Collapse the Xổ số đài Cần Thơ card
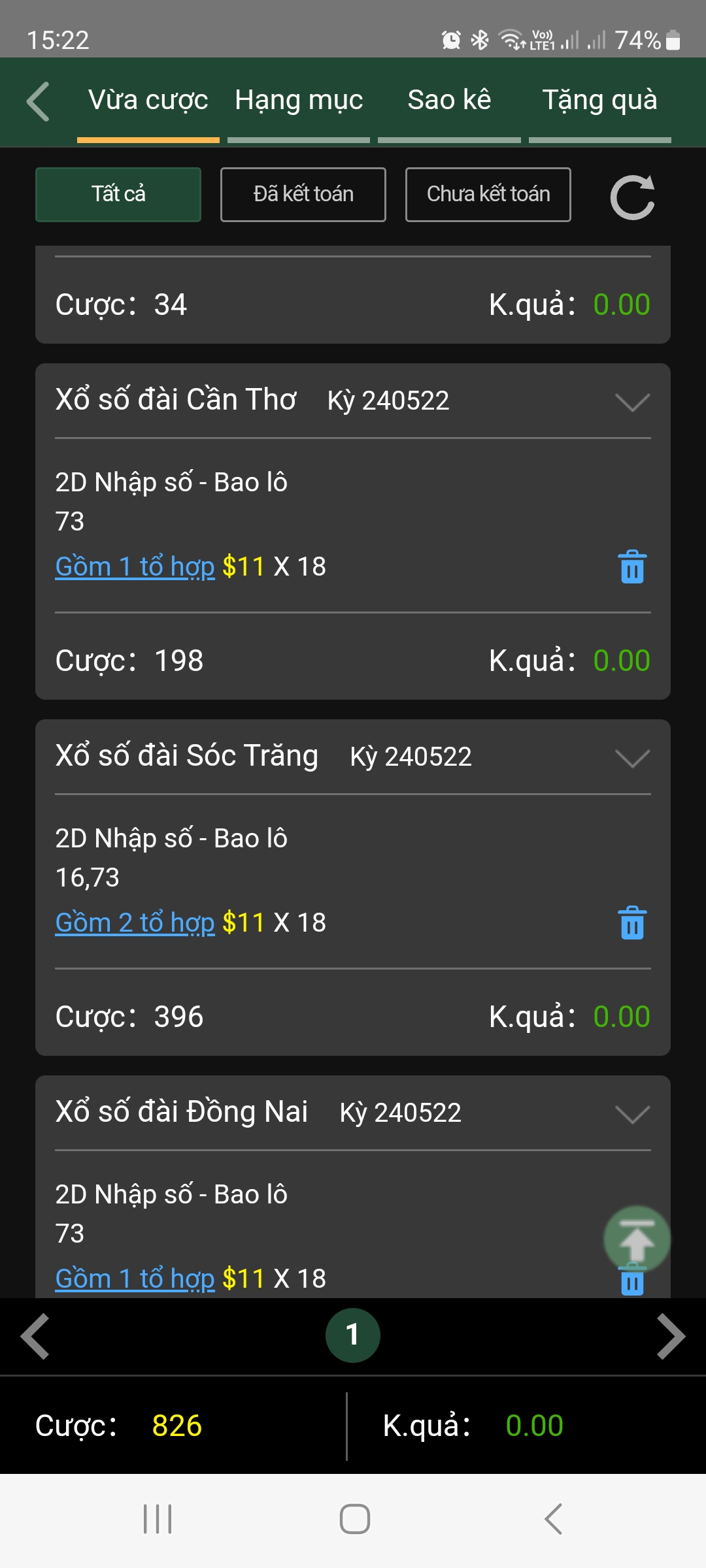 632,402
